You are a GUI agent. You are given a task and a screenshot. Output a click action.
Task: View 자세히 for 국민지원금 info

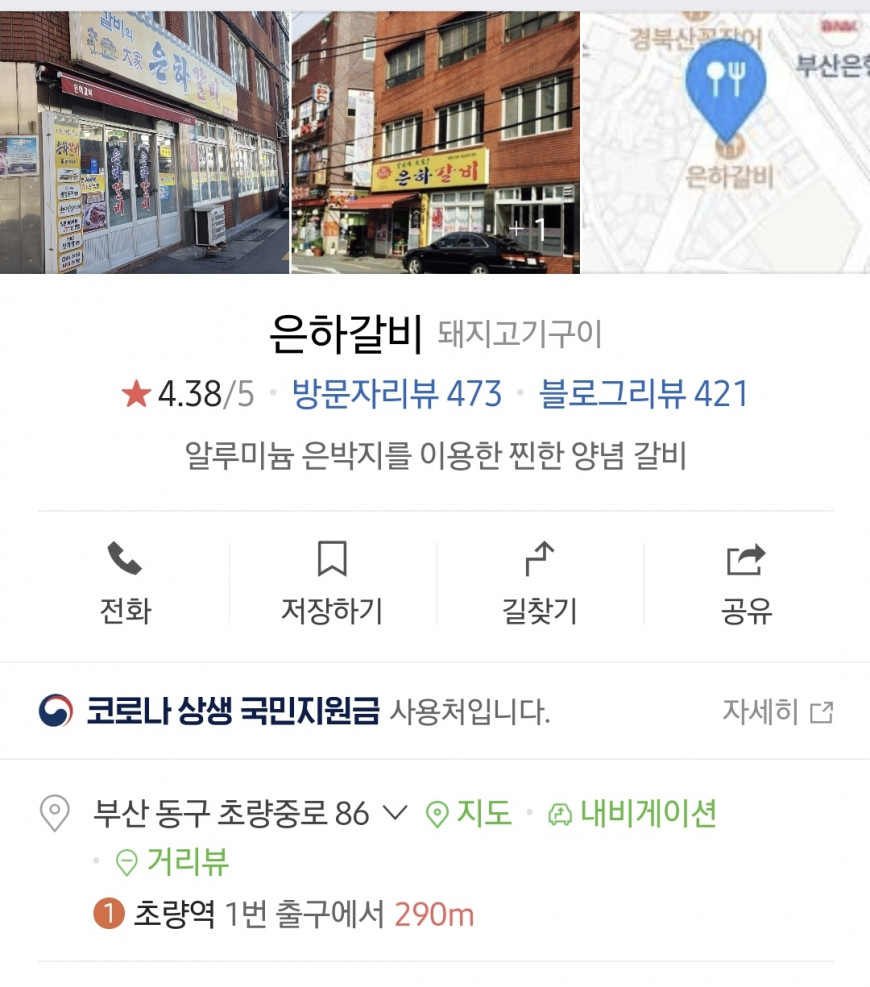pyautogui.click(x=777, y=712)
